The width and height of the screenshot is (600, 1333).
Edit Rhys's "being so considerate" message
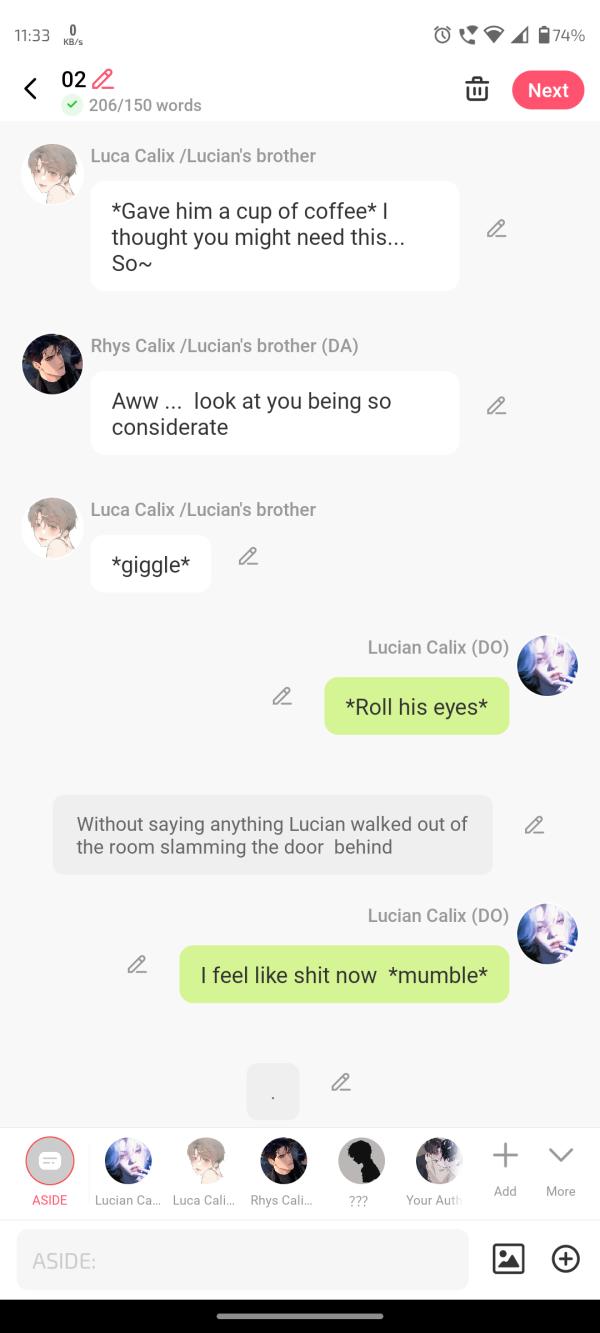click(496, 406)
